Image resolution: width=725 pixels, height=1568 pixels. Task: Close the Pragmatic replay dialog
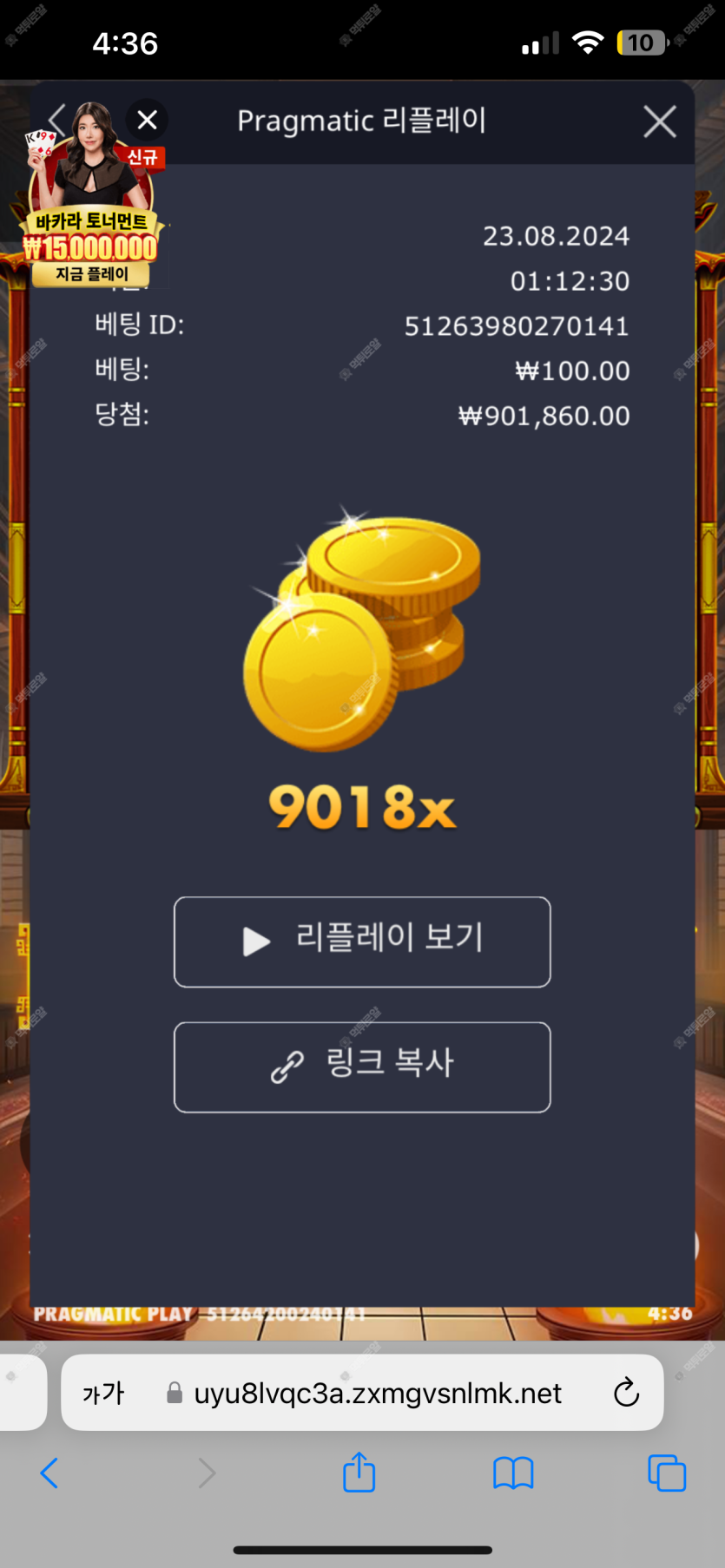(x=659, y=122)
